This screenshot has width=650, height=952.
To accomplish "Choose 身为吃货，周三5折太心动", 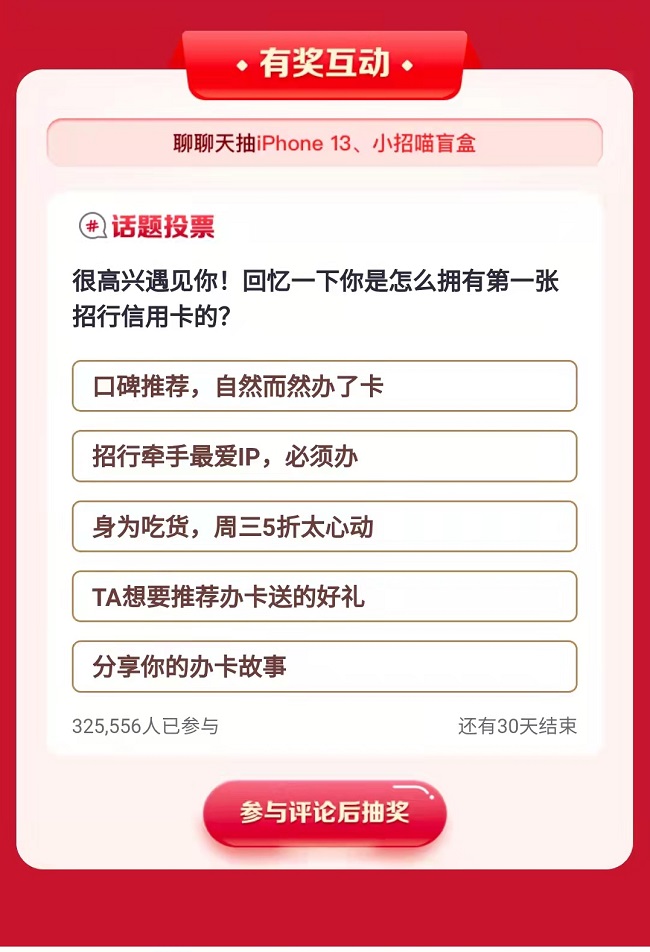I will click(x=324, y=526).
